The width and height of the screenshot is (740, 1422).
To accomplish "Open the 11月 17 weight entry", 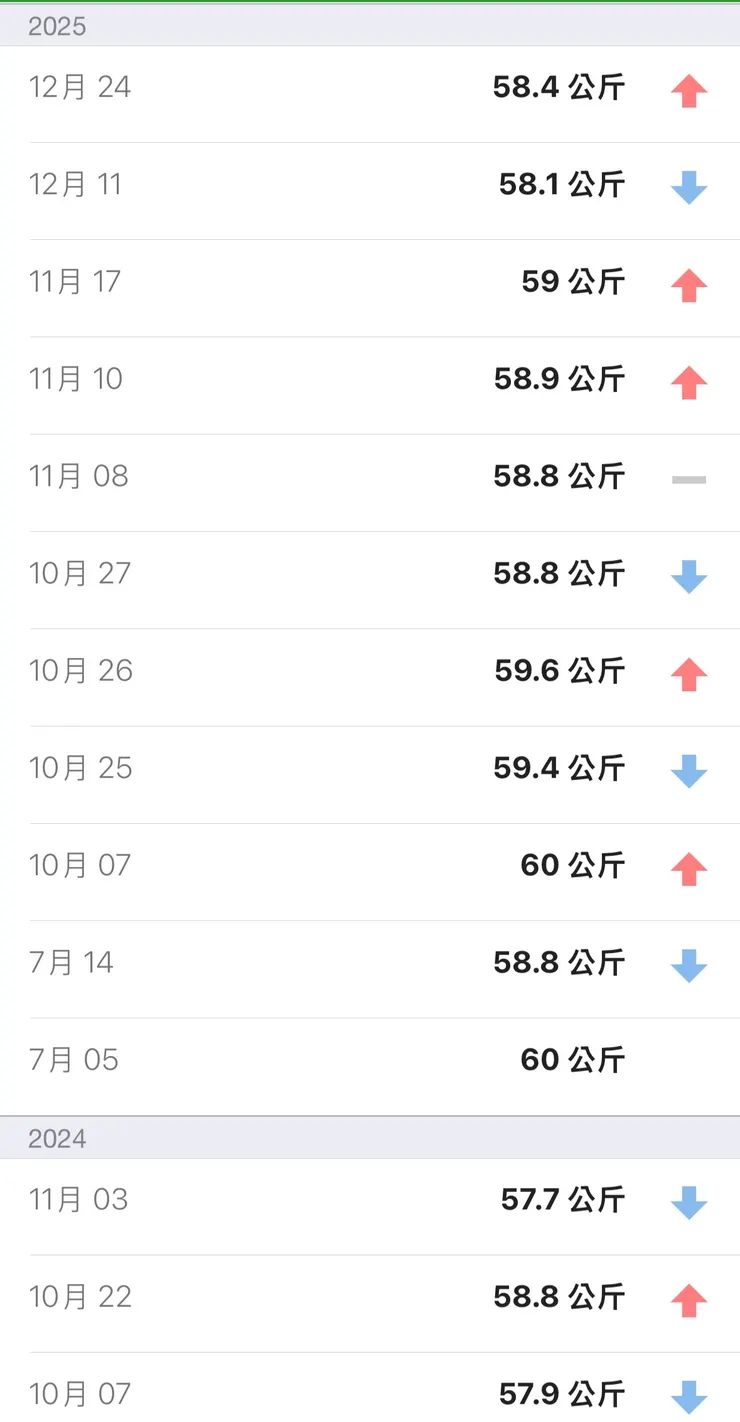I will tap(370, 282).
